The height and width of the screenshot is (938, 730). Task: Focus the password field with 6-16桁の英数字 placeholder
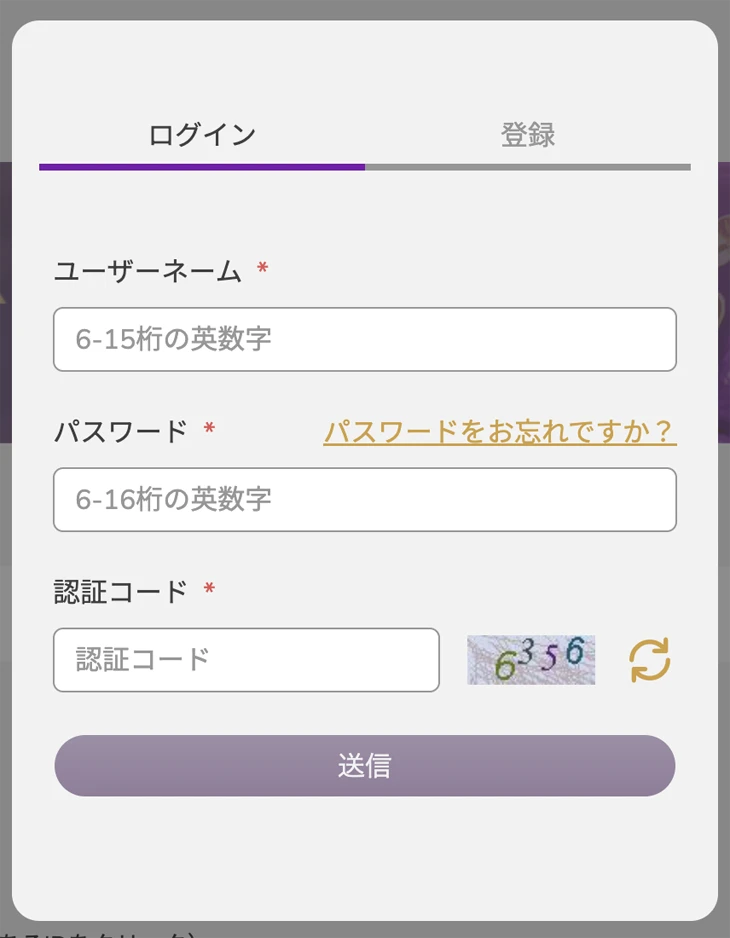365,500
